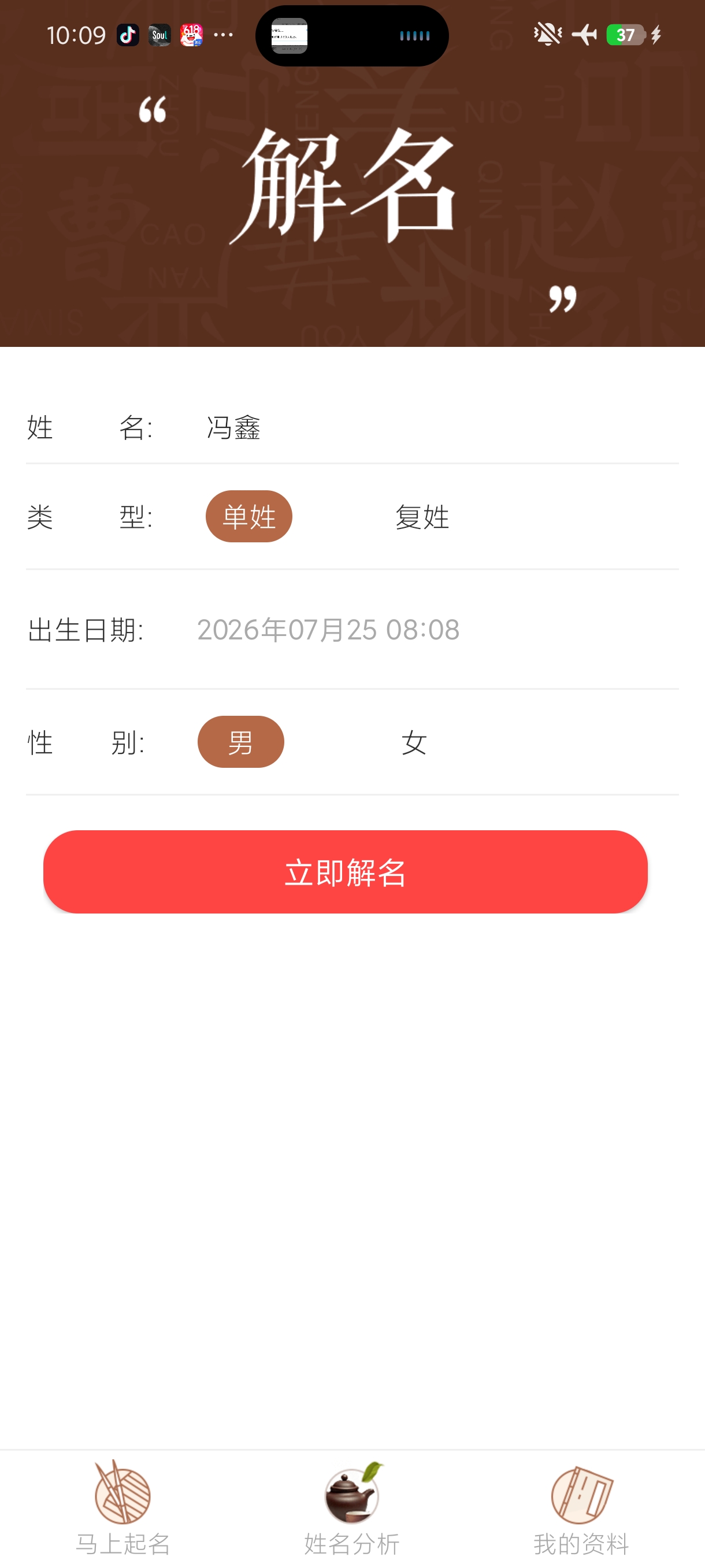This screenshot has width=705, height=1568.
Task: Choose the 复姓 surname type
Action: pyautogui.click(x=422, y=517)
